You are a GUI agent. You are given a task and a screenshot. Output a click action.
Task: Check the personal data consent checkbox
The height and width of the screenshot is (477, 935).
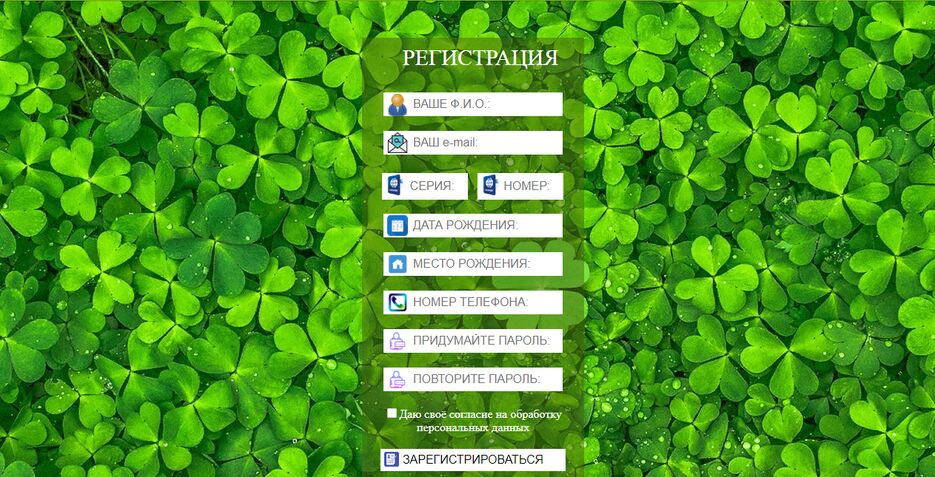click(392, 413)
